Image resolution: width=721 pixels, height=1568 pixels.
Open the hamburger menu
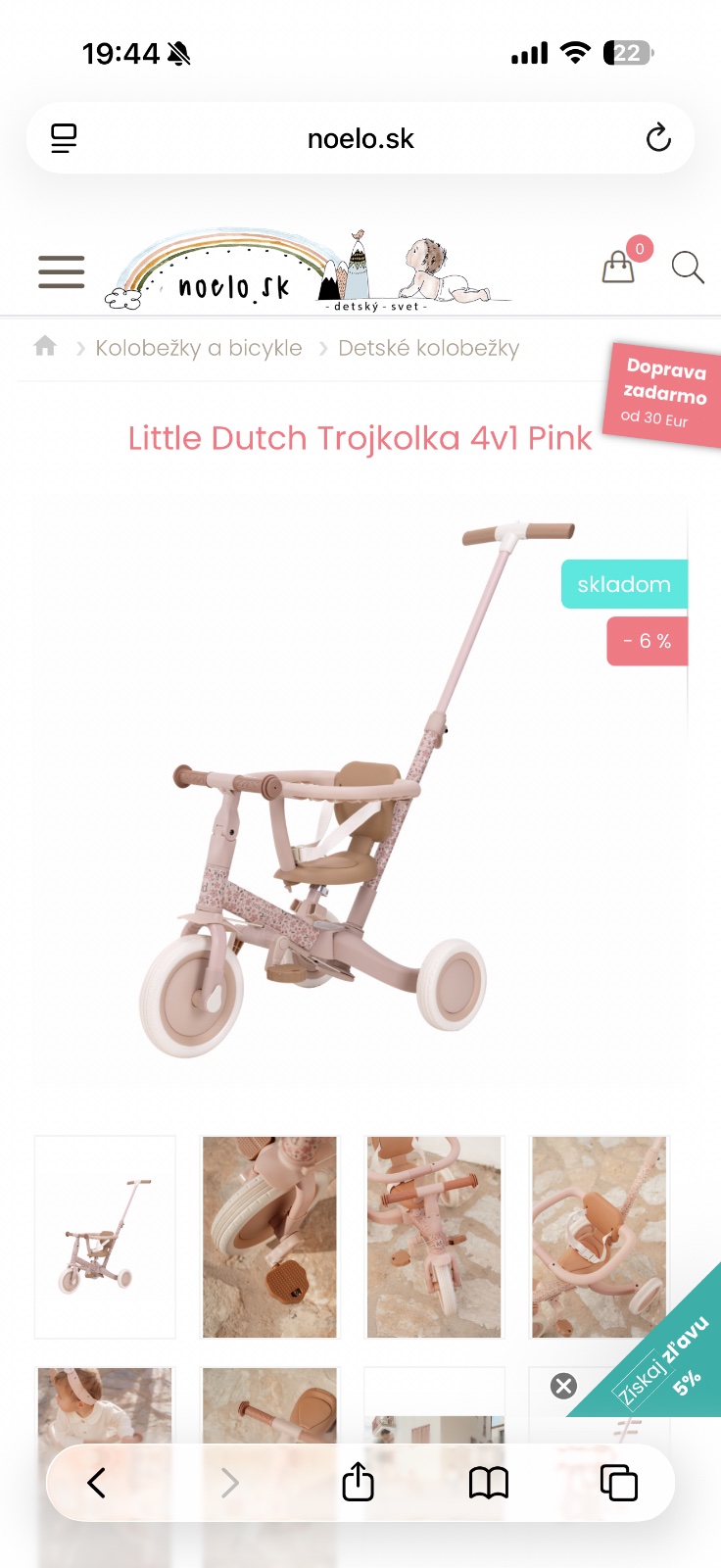[61, 271]
